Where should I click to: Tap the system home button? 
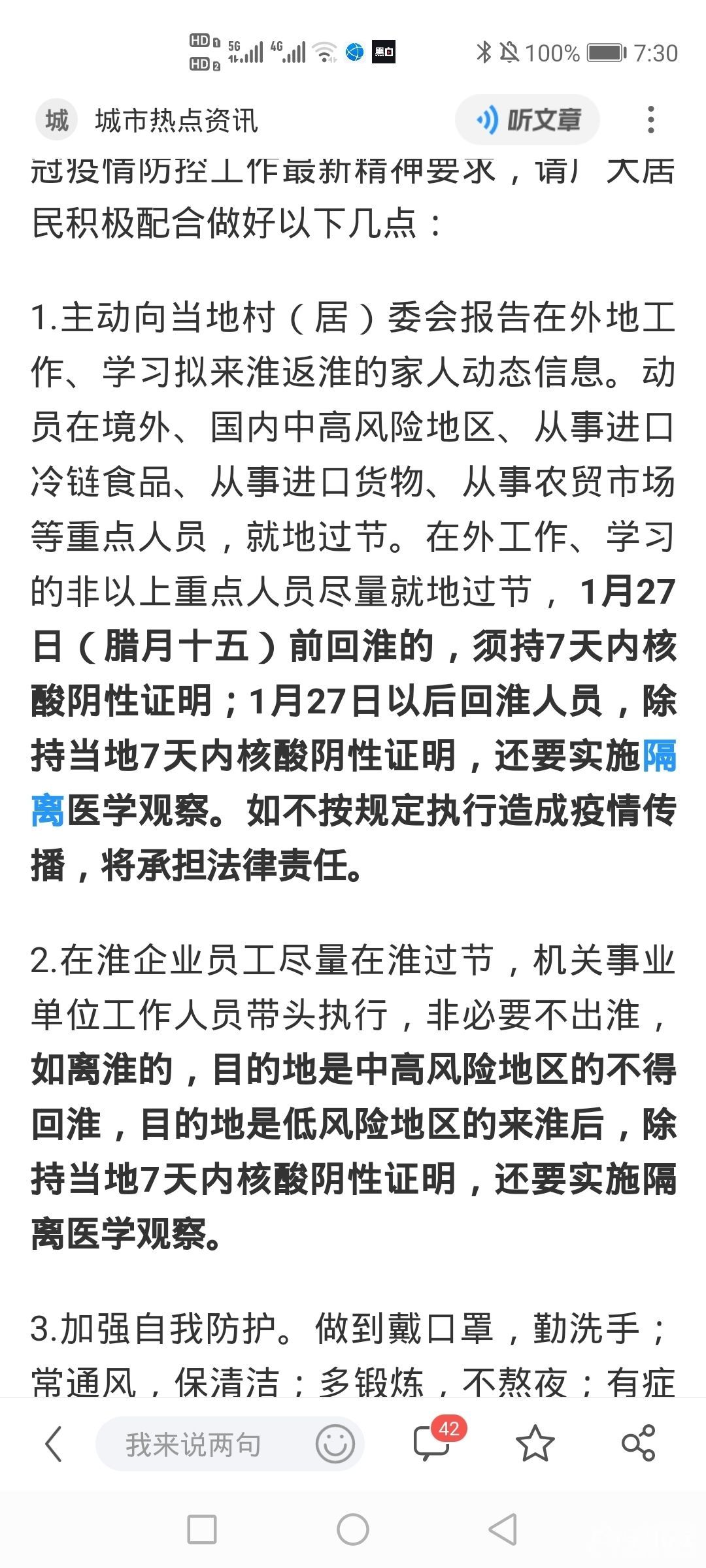353,1529
